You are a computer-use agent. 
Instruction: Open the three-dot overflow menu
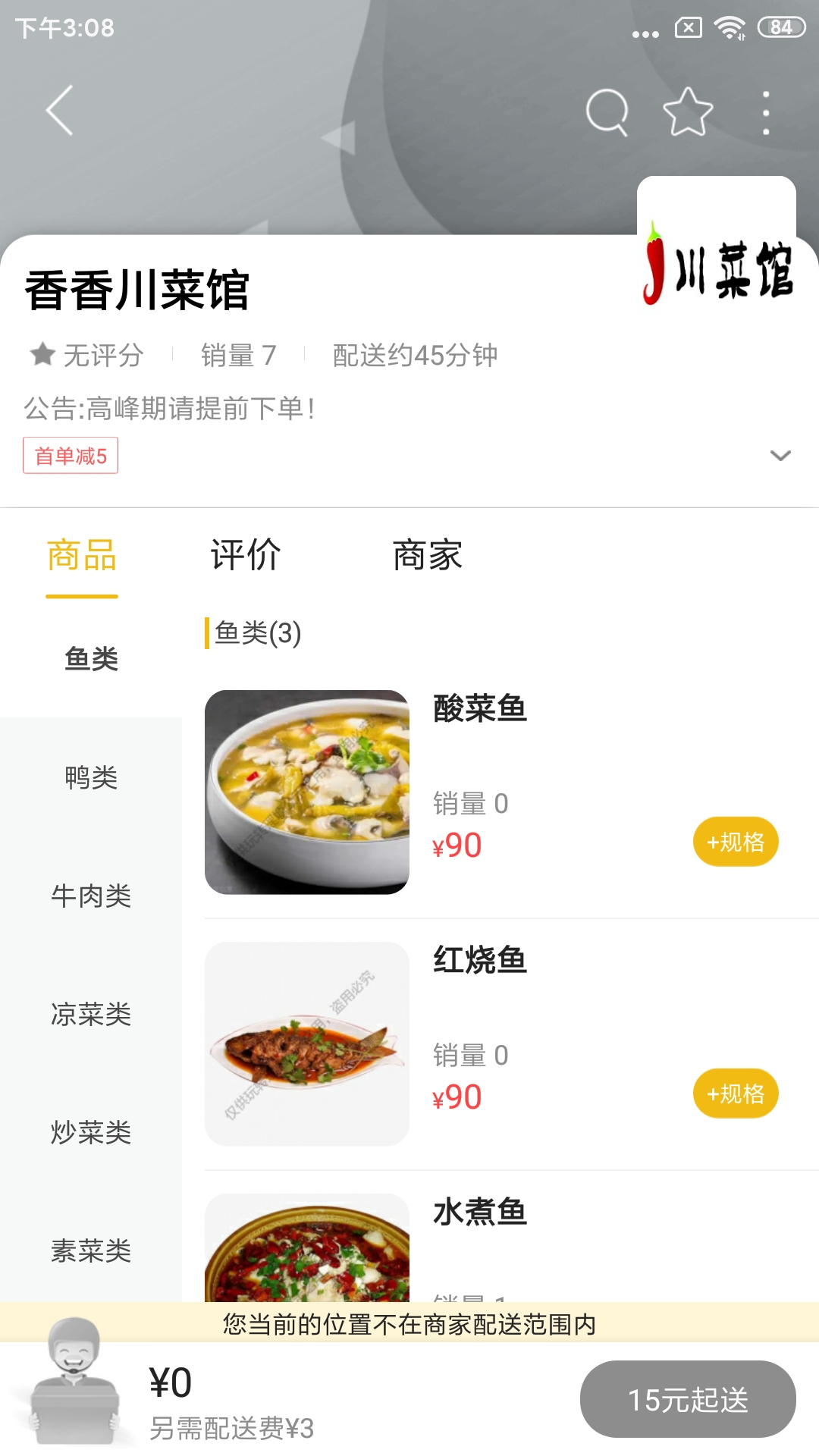tap(766, 112)
